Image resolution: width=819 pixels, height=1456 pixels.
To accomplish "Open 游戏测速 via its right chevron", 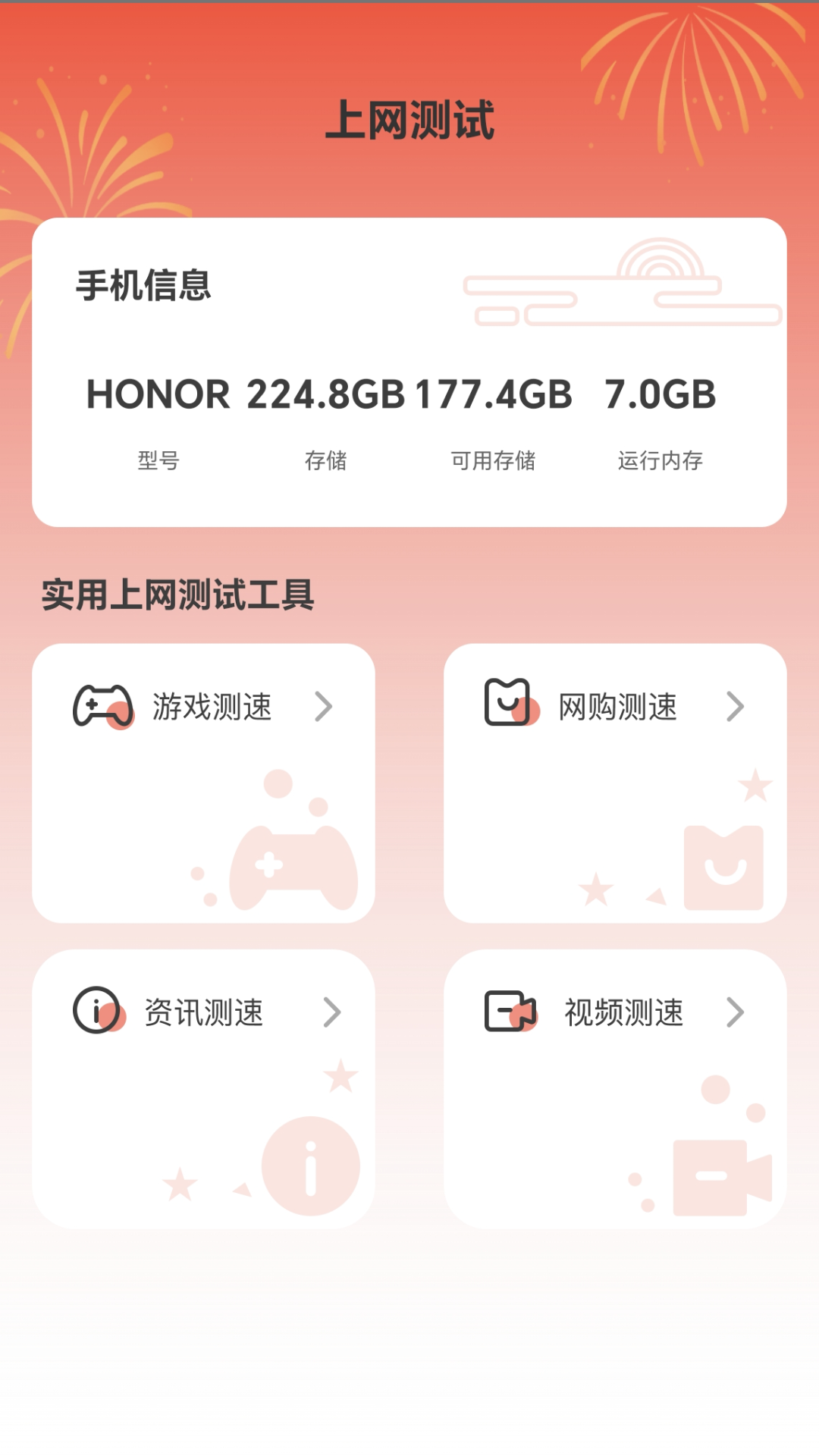I will click(x=326, y=707).
